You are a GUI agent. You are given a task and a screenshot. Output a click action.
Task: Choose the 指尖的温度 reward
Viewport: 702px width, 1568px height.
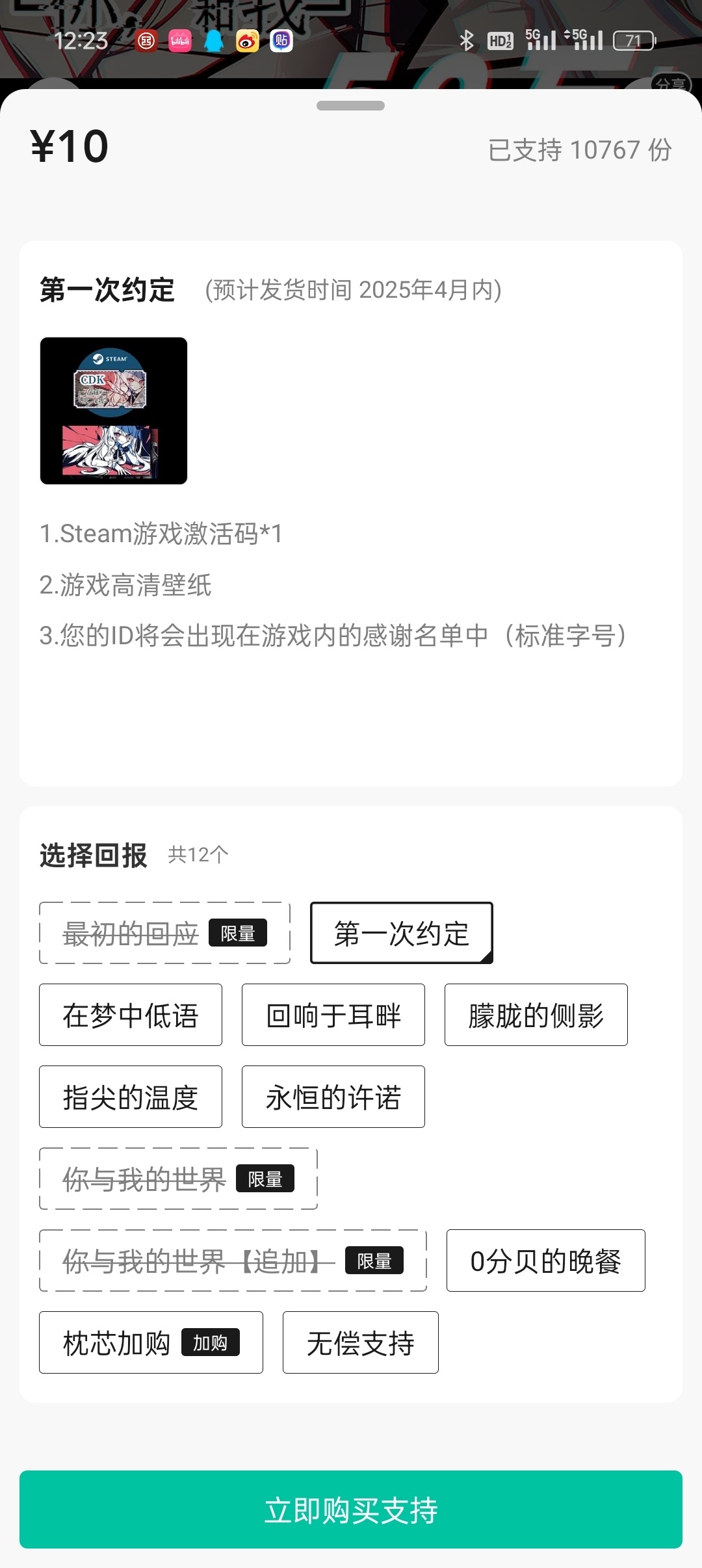click(130, 1097)
